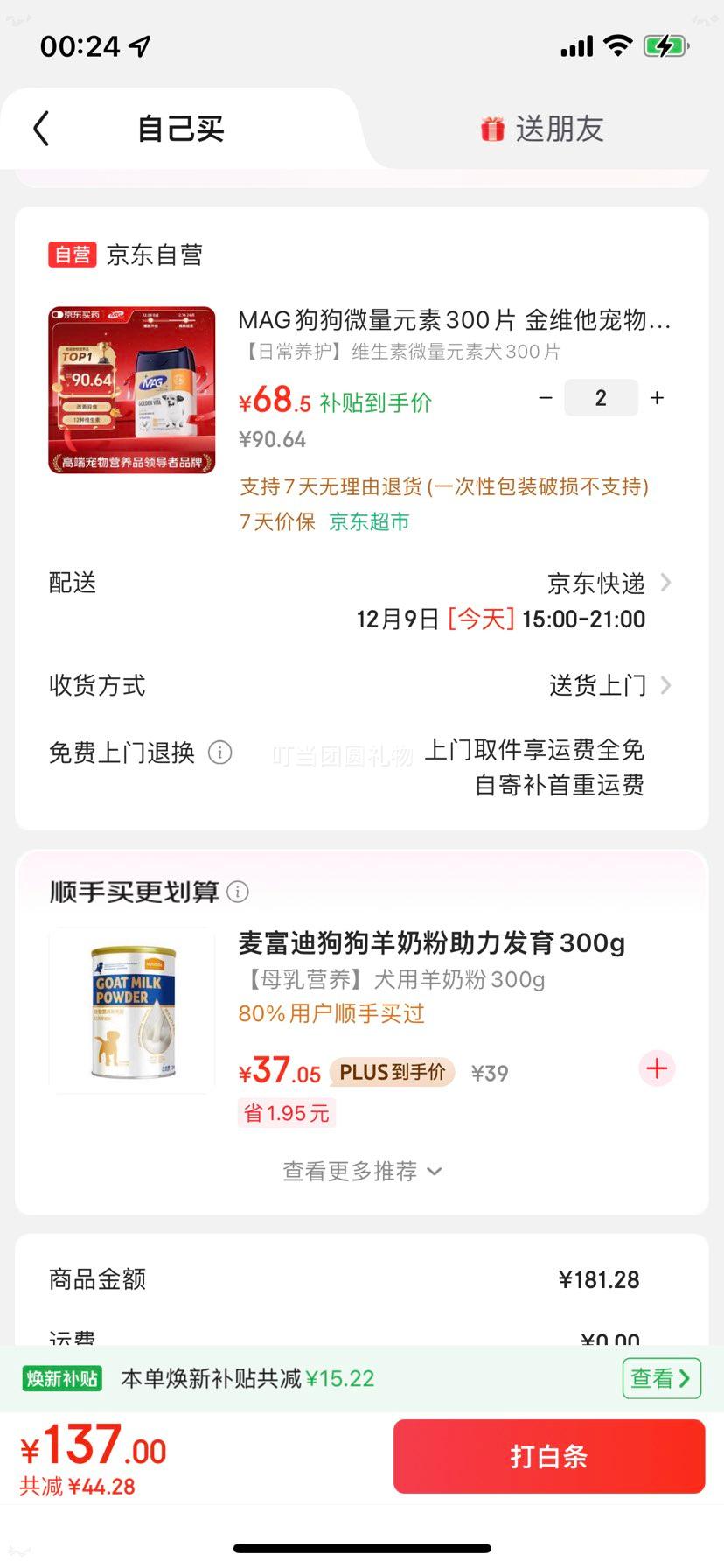724x1568 pixels.
Task: Increase MAG product quantity with plus
Action: 657,398
